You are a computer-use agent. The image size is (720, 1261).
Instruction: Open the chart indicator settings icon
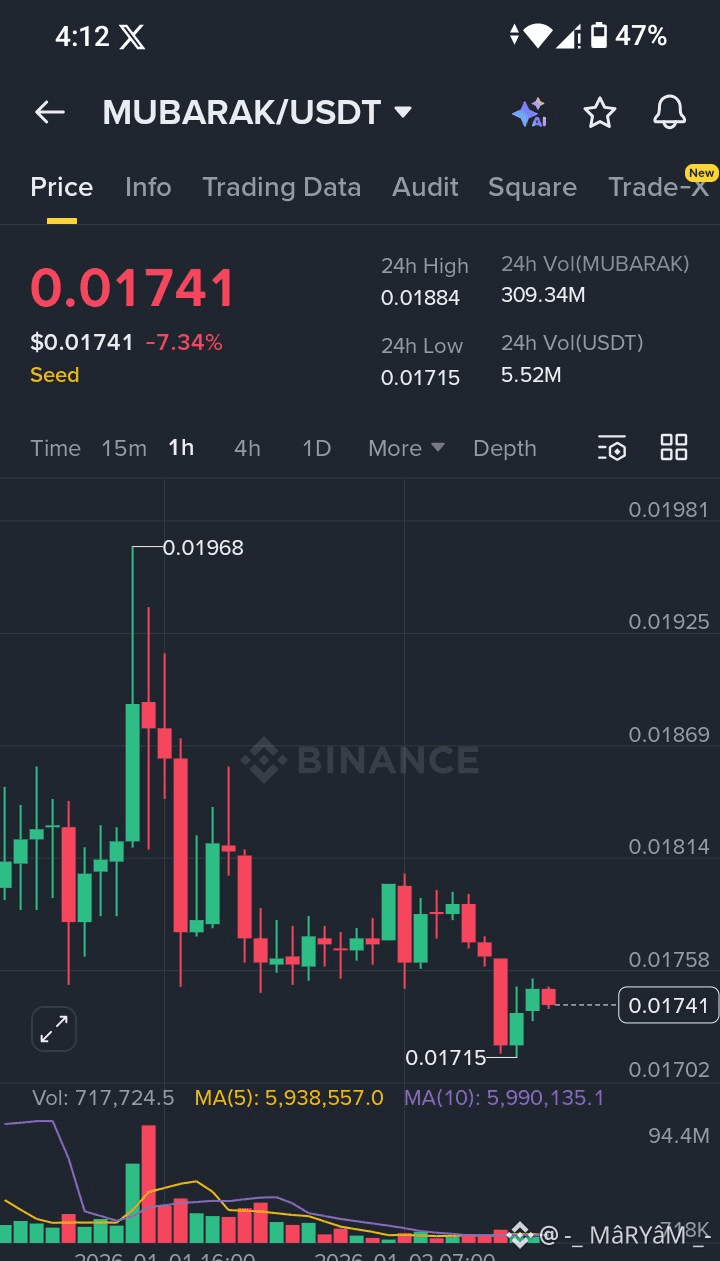(612, 448)
